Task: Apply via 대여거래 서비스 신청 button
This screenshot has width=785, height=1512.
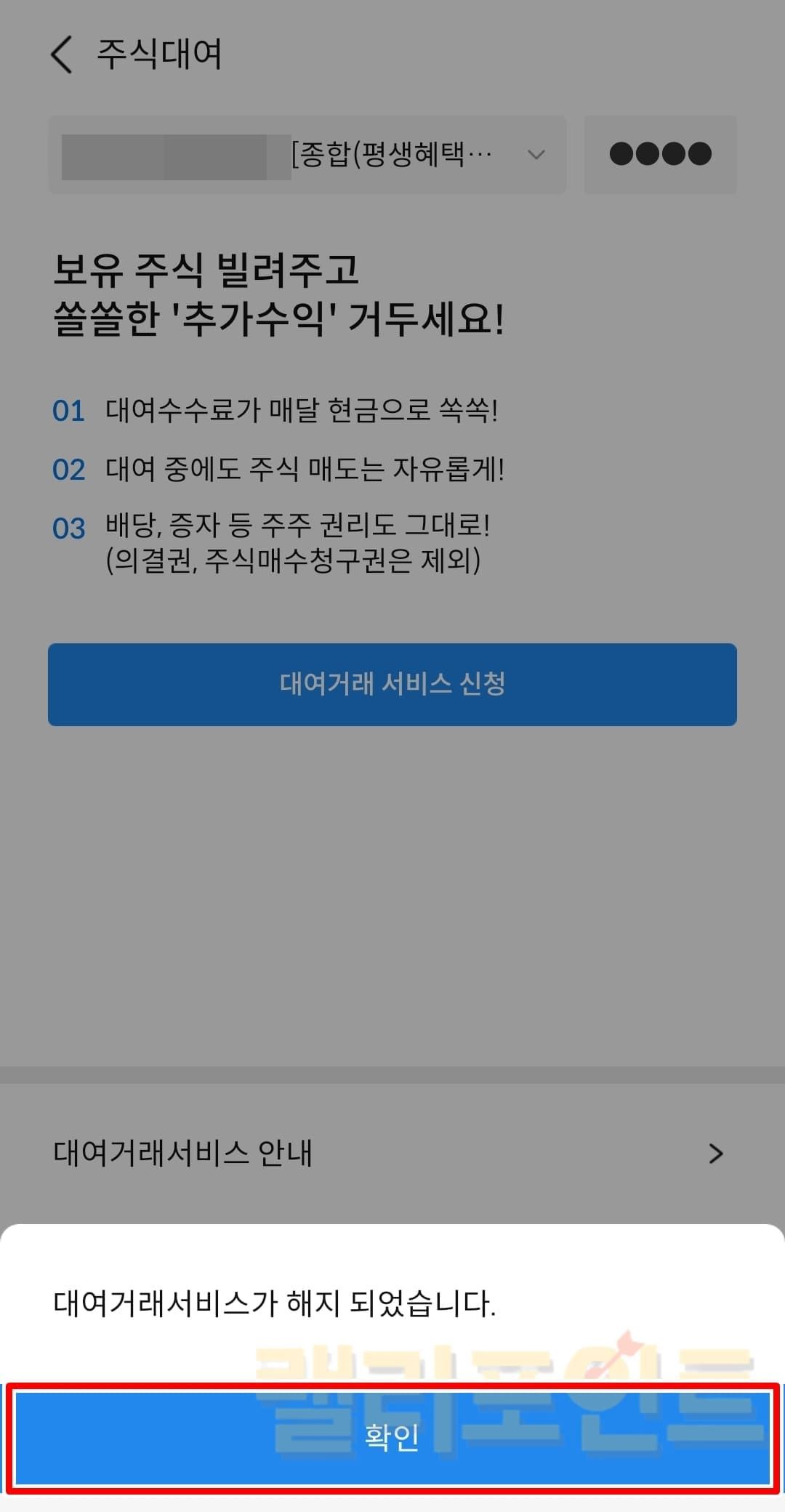Action: (392, 684)
